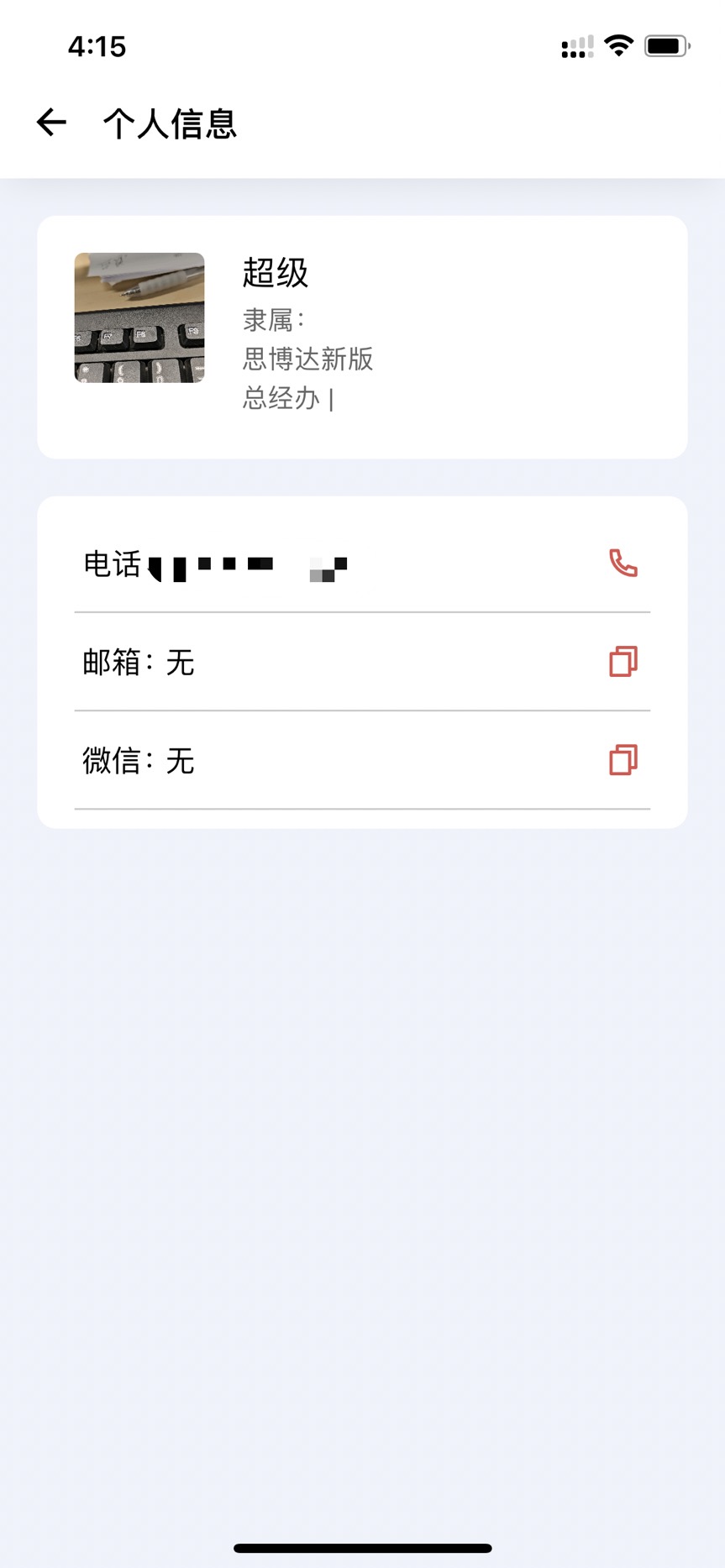
Task: Tap the cellular signal icon
Action: [x=576, y=48]
